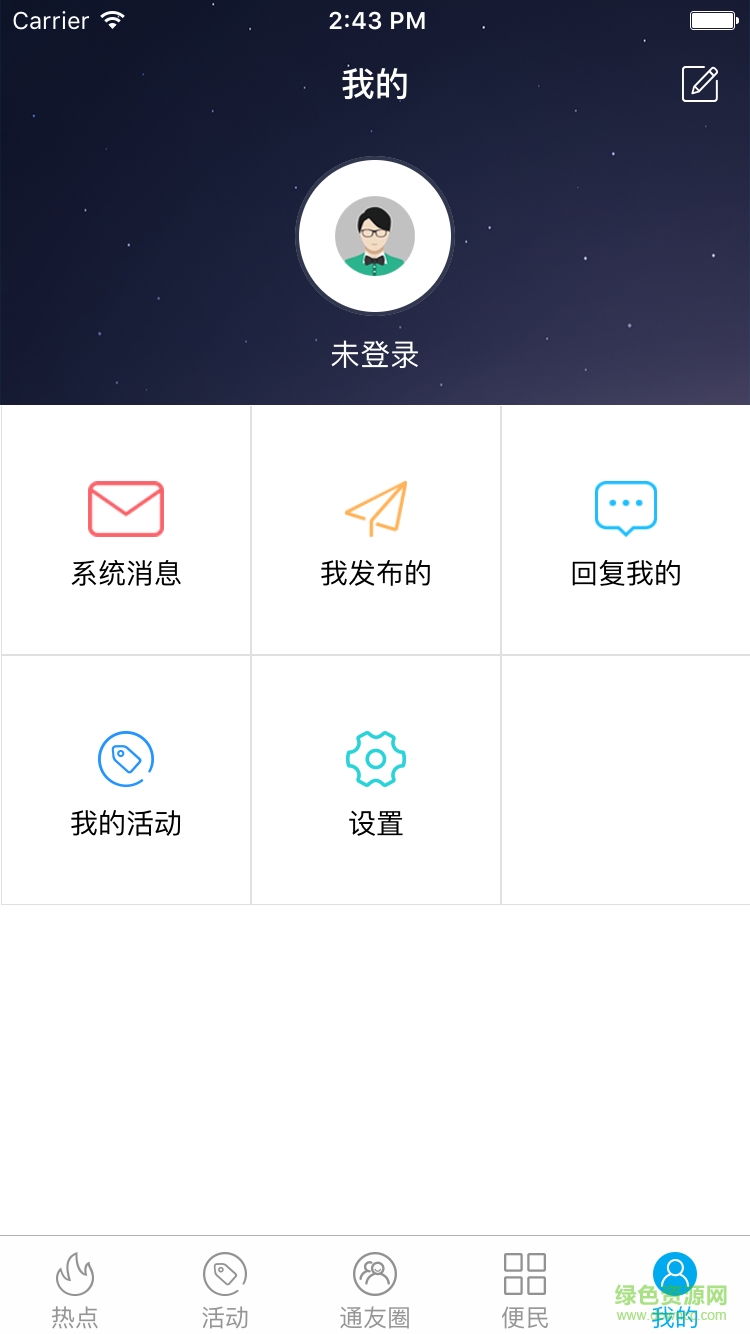Tap the 2:43 PM clock in status bar

click(375, 19)
